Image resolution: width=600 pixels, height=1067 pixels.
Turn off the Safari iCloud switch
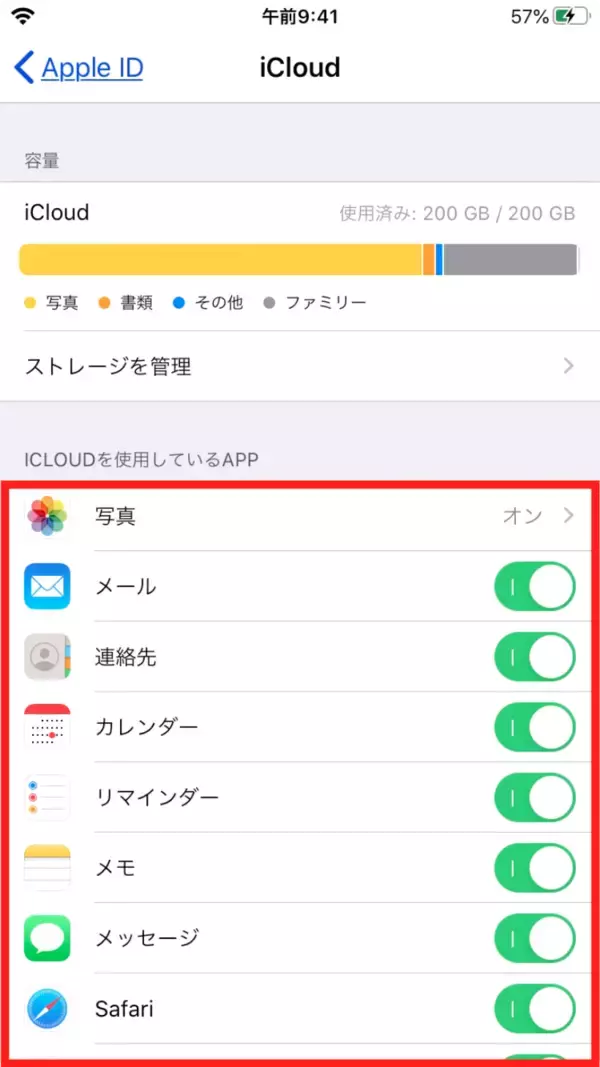[x=534, y=1008]
